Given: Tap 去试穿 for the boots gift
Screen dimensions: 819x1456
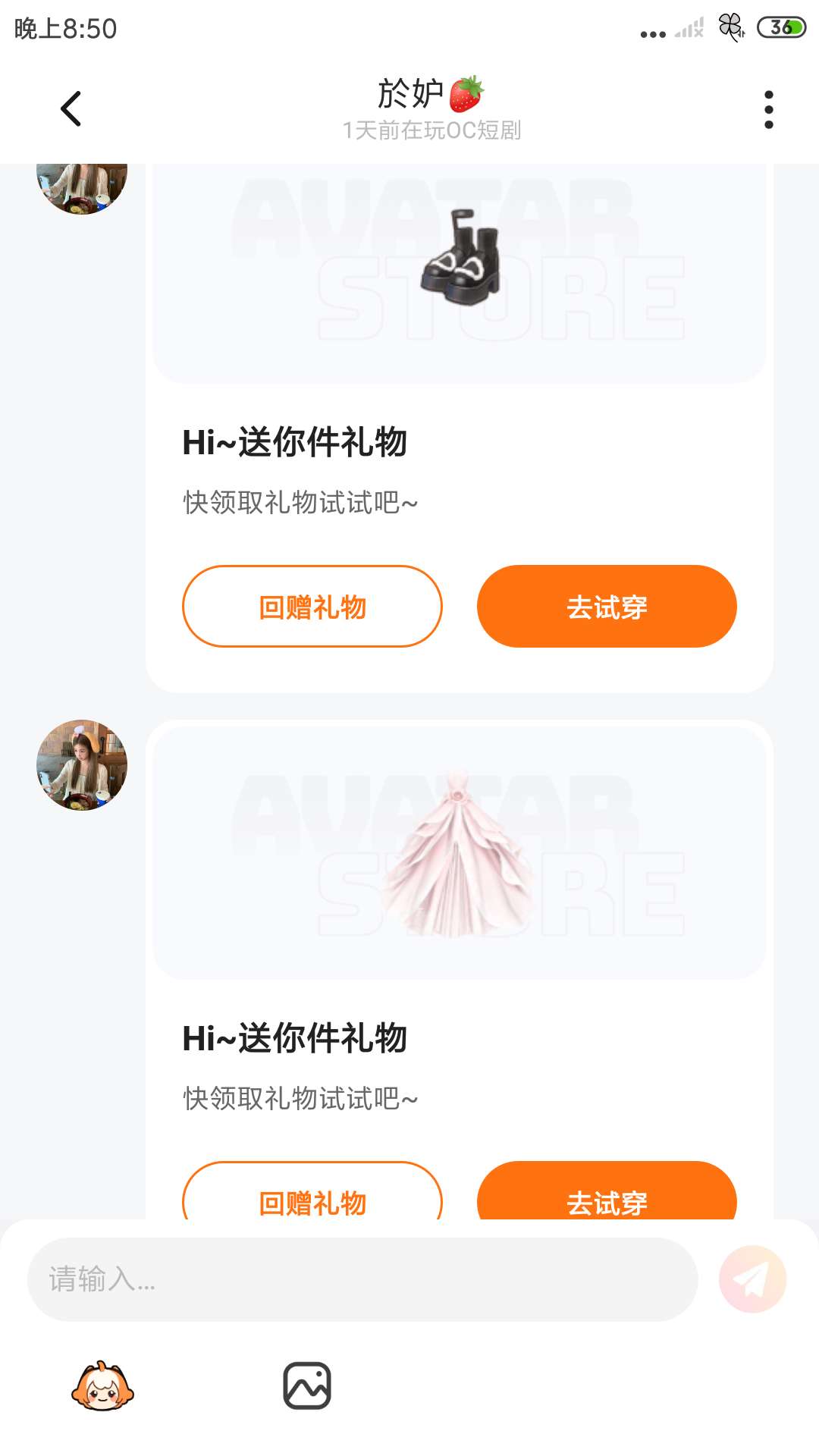Looking at the screenshot, I should point(607,607).
